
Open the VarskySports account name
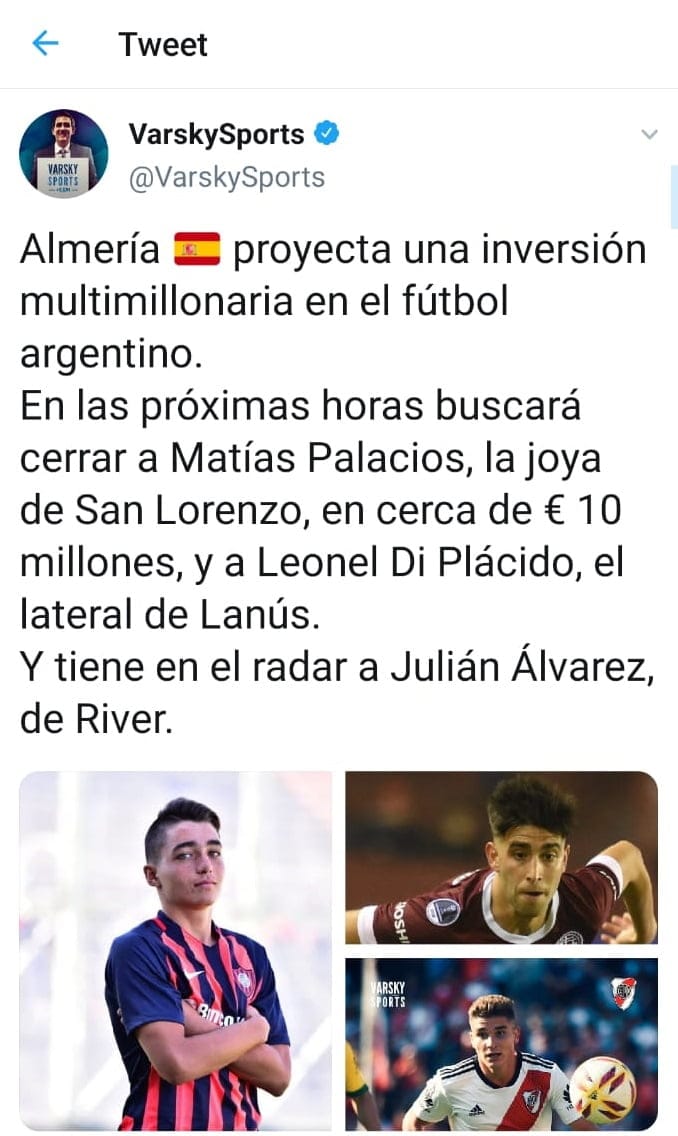click(216, 133)
